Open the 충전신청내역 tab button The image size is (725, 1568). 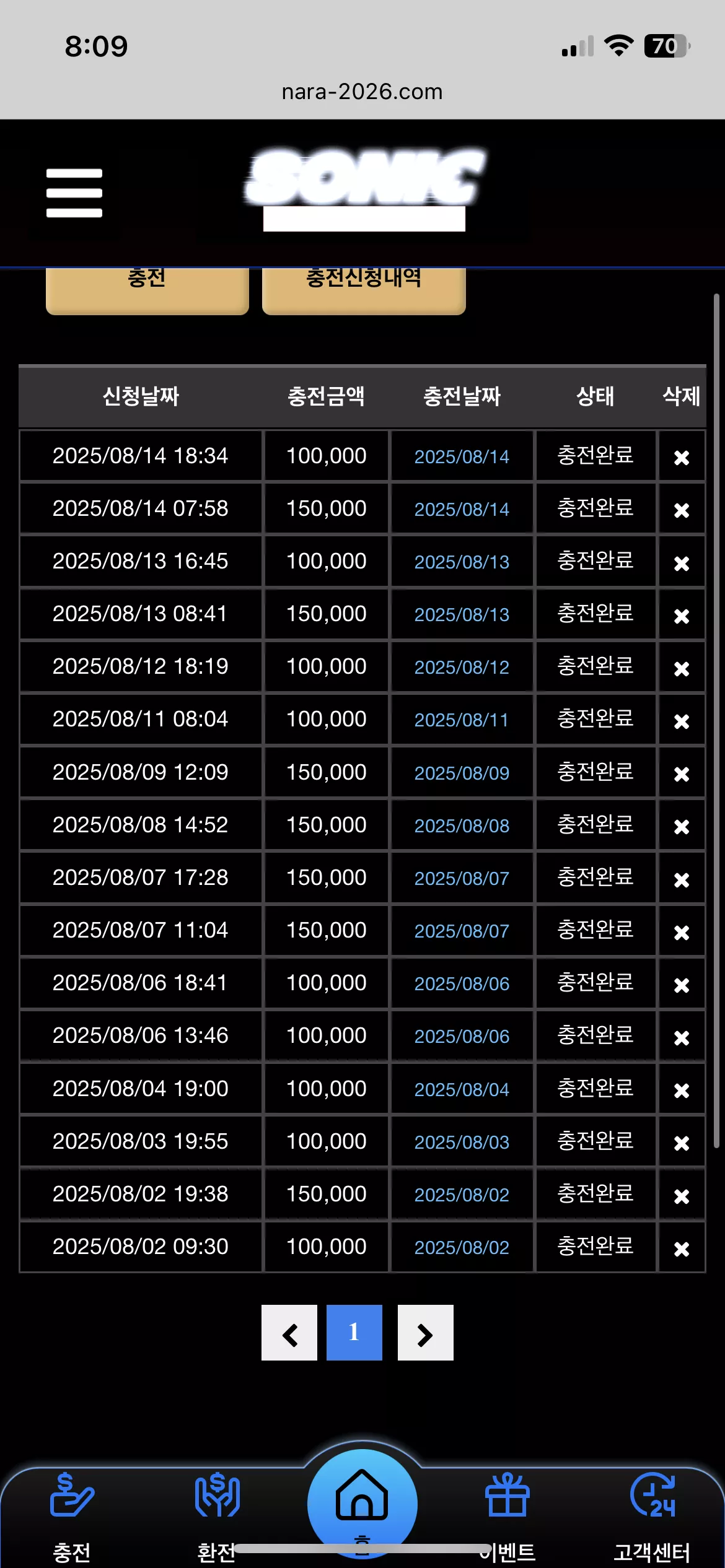(x=364, y=290)
